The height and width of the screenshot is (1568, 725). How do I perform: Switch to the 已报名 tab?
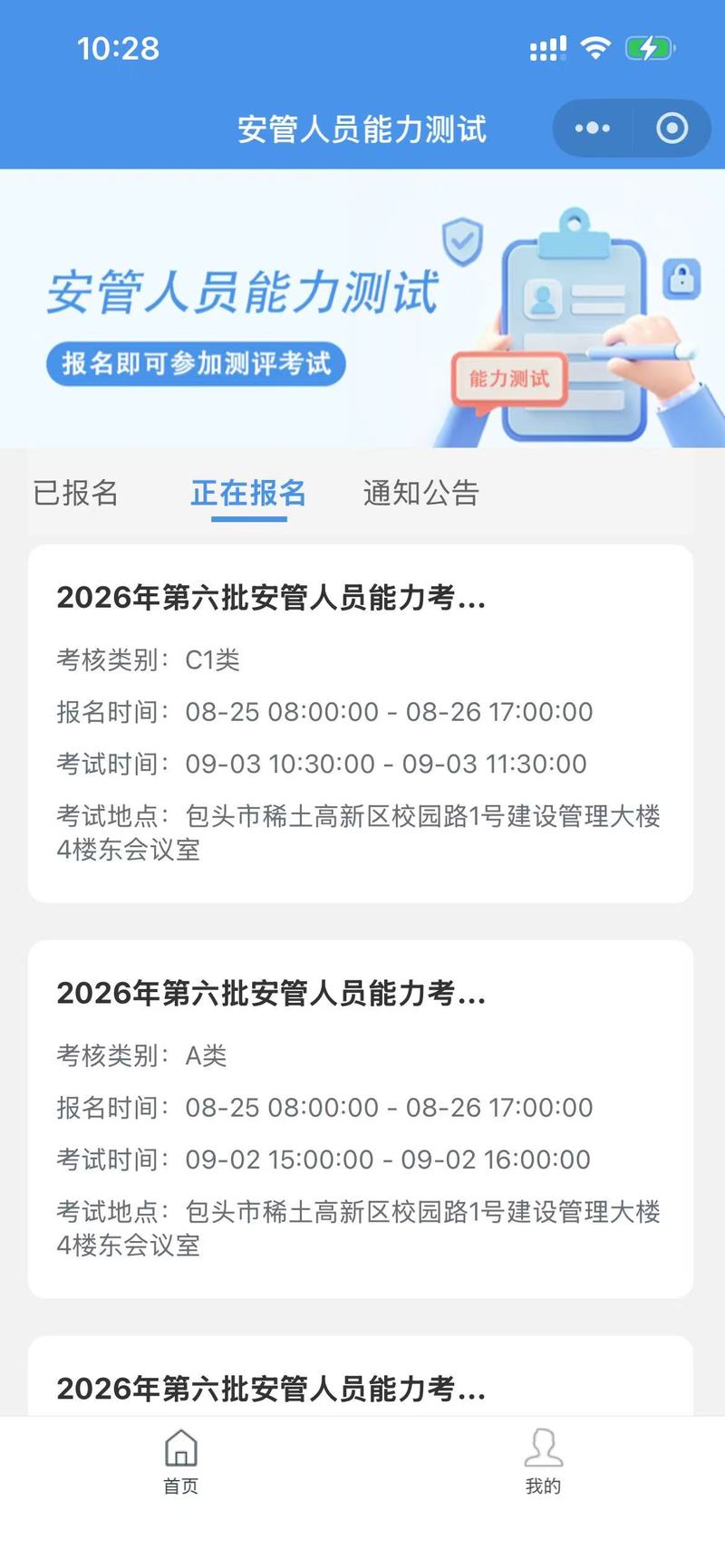tap(76, 493)
